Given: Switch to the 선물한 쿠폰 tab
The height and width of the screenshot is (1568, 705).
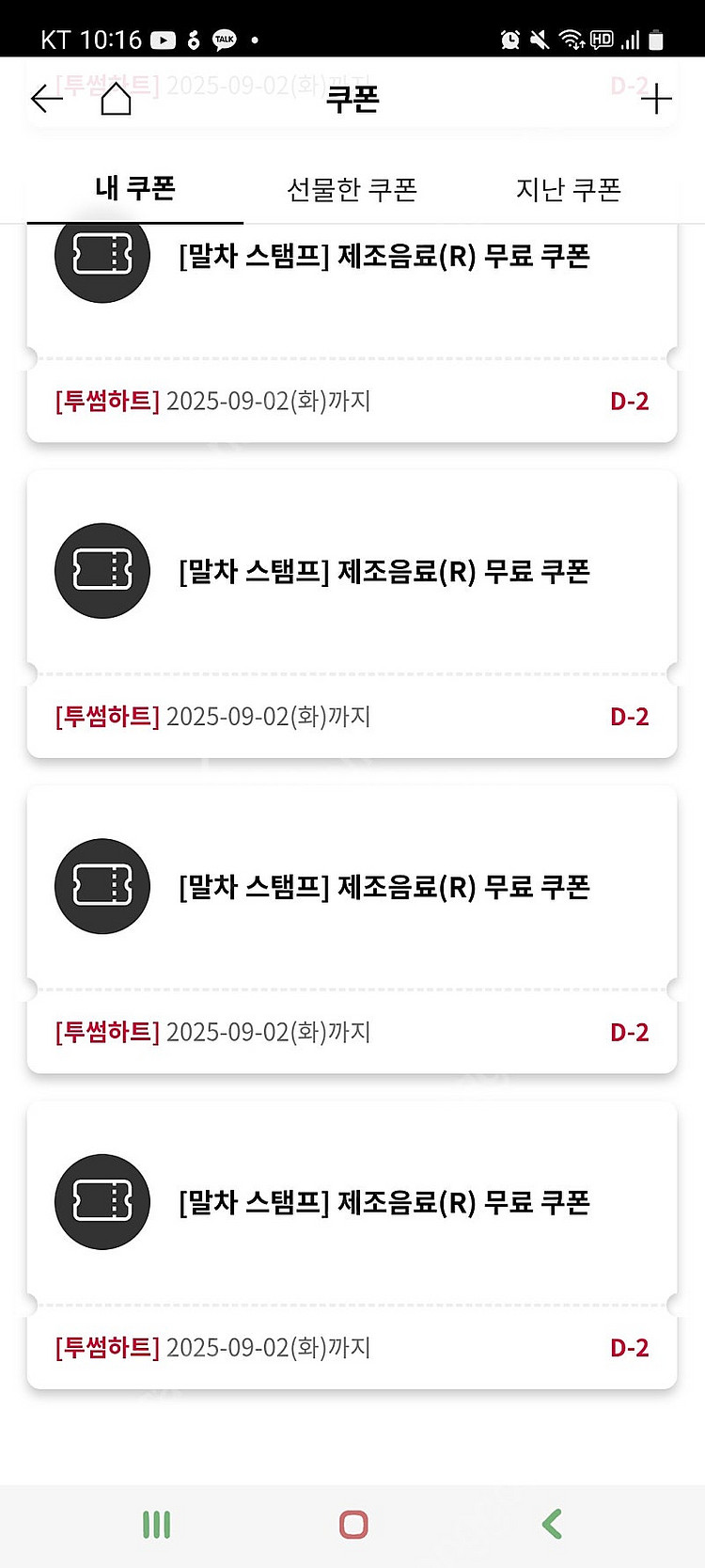Looking at the screenshot, I should coord(352,189).
